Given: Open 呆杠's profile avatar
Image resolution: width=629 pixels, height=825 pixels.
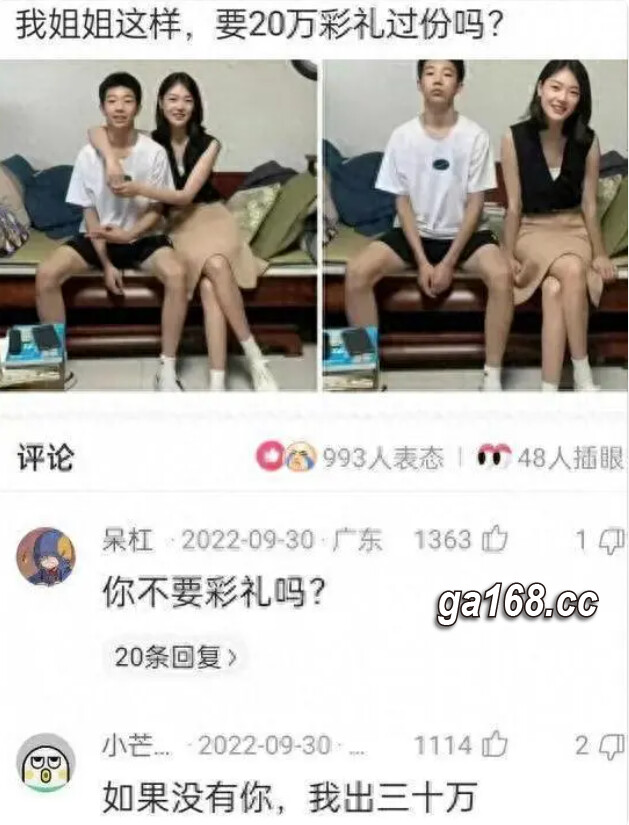Looking at the screenshot, I should (45, 557).
